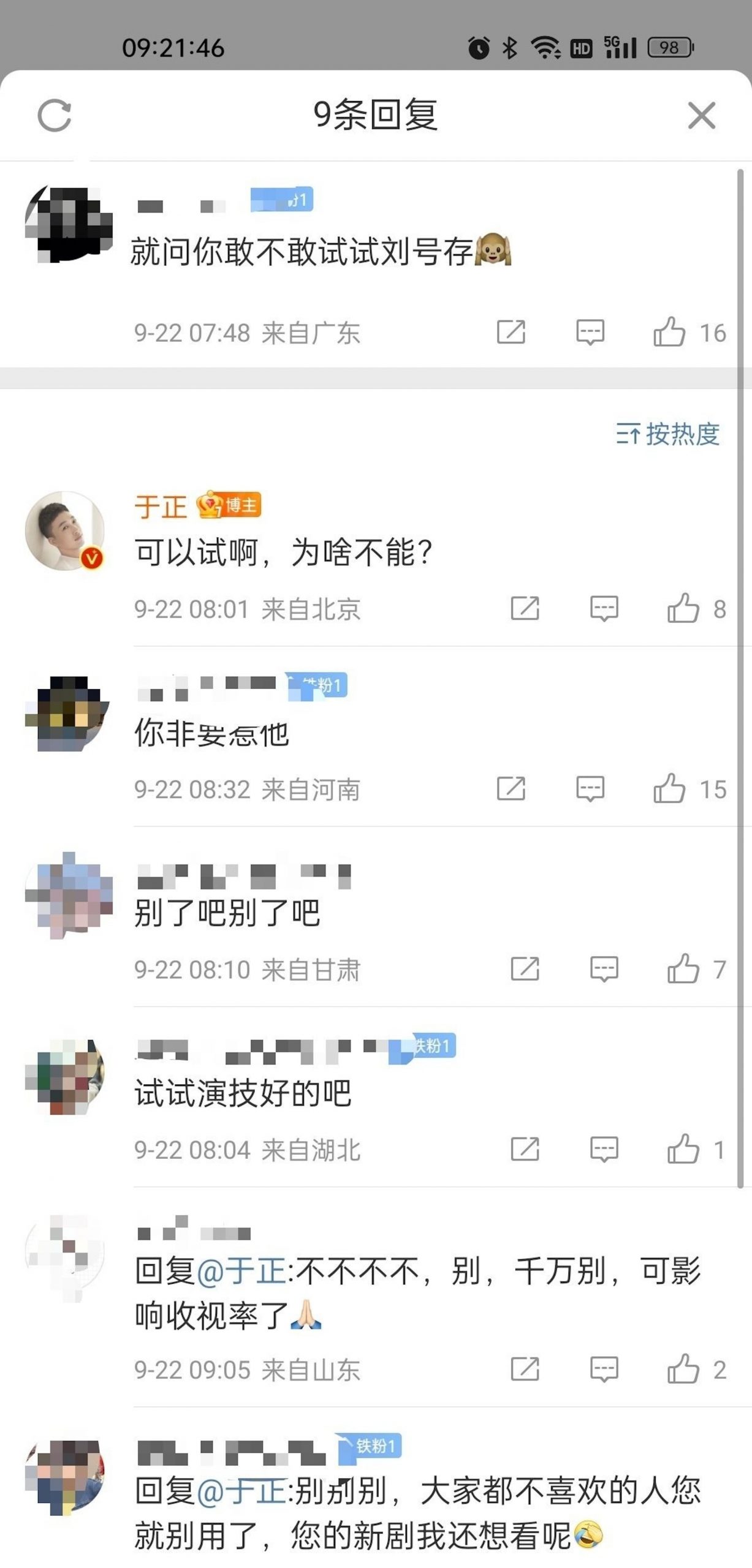The image size is (752, 1568).
Task: Open 于正's username profile
Action: [161, 506]
